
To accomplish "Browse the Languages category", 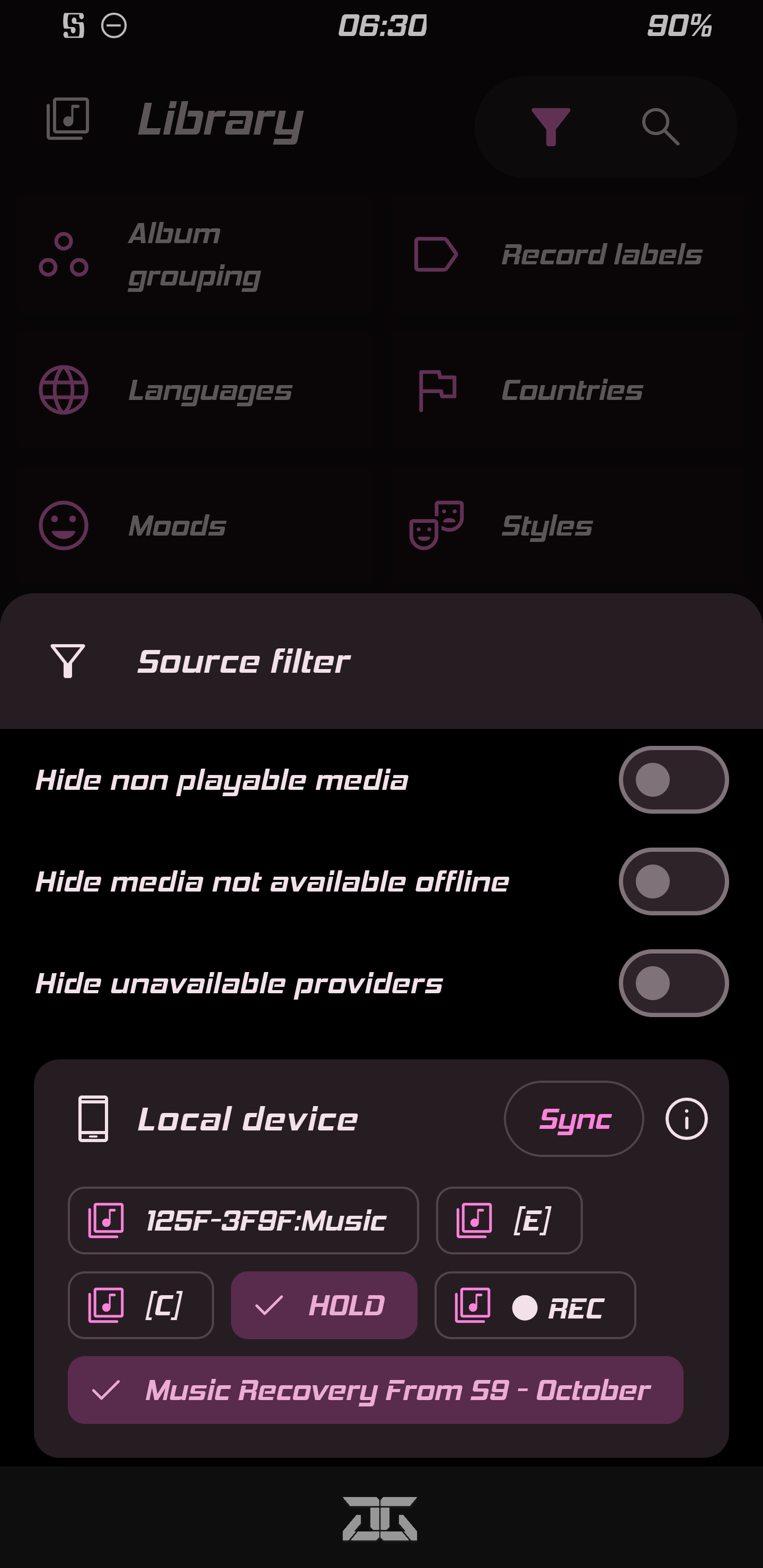I will tap(195, 390).
